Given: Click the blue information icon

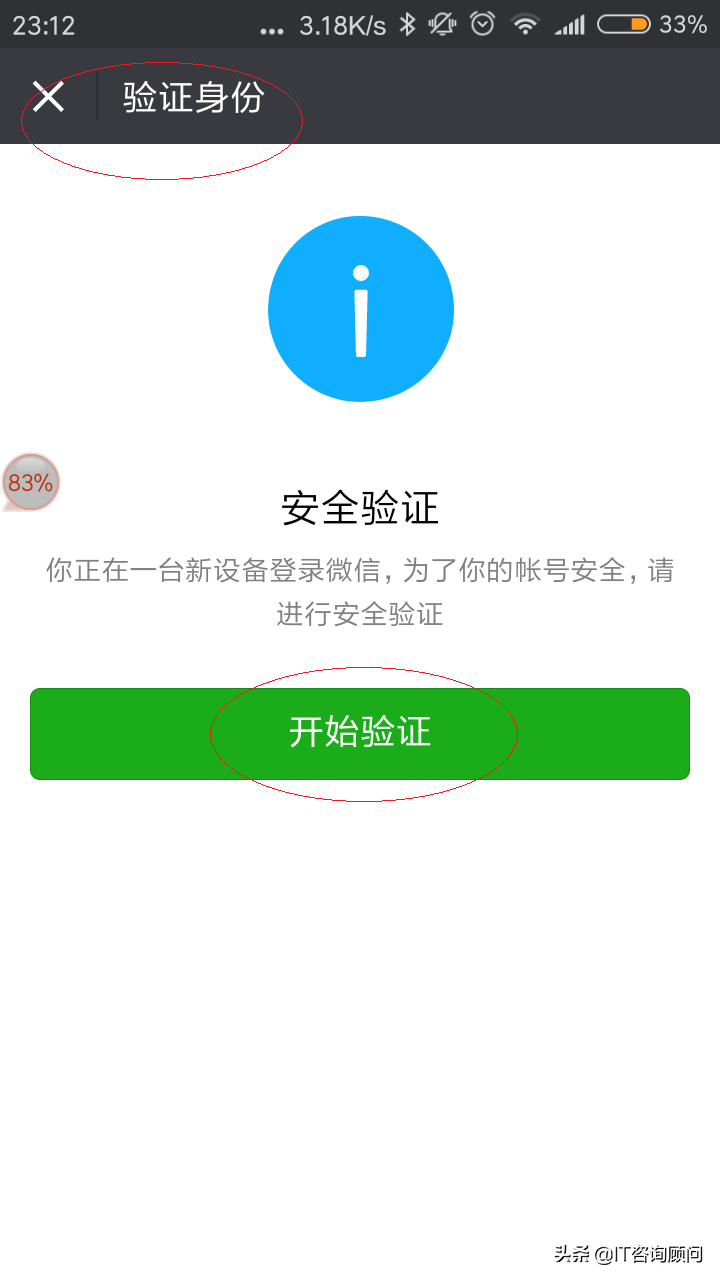Looking at the screenshot, I should point(360,308).
